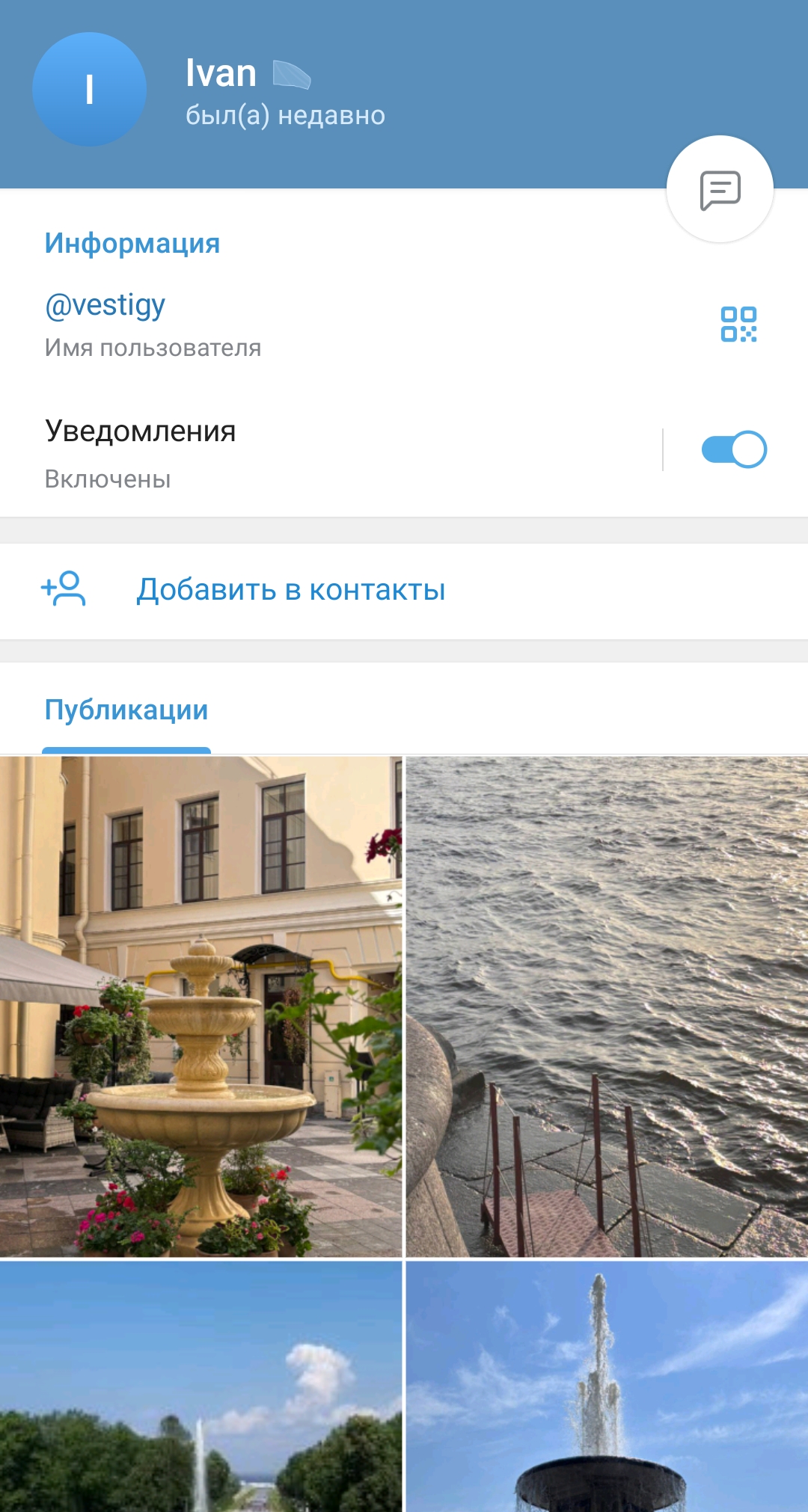Open the courtyard fountain photo

(201, 1006)
